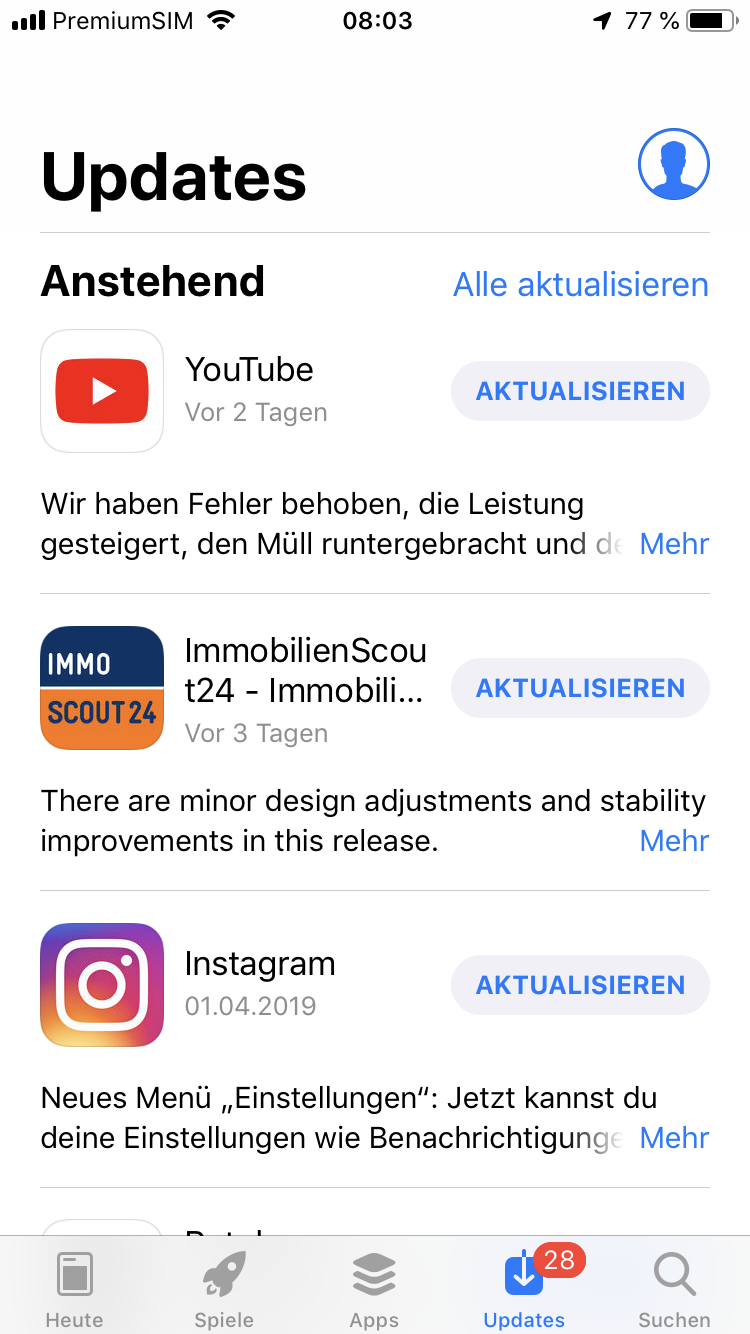Open the YouTube app page
This screenshot has height=1334, width=750.
point(102,391)
